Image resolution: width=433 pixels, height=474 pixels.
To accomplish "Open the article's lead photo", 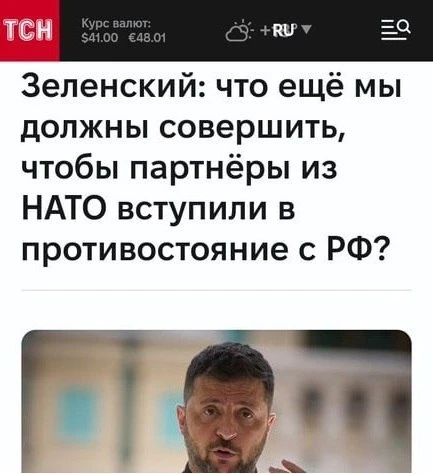I will (x=216, y=401).
